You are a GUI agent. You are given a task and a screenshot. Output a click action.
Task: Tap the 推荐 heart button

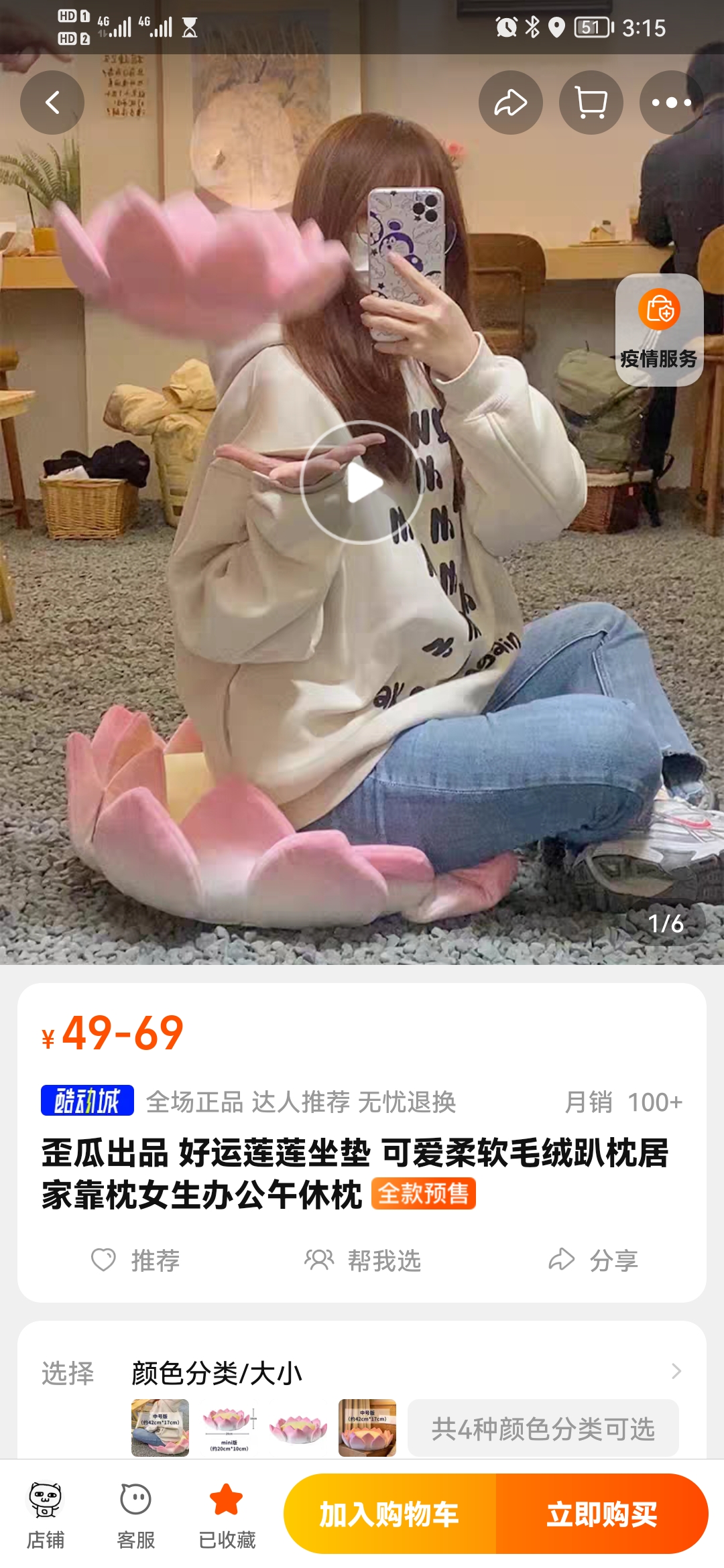[x=136, y=1260]
